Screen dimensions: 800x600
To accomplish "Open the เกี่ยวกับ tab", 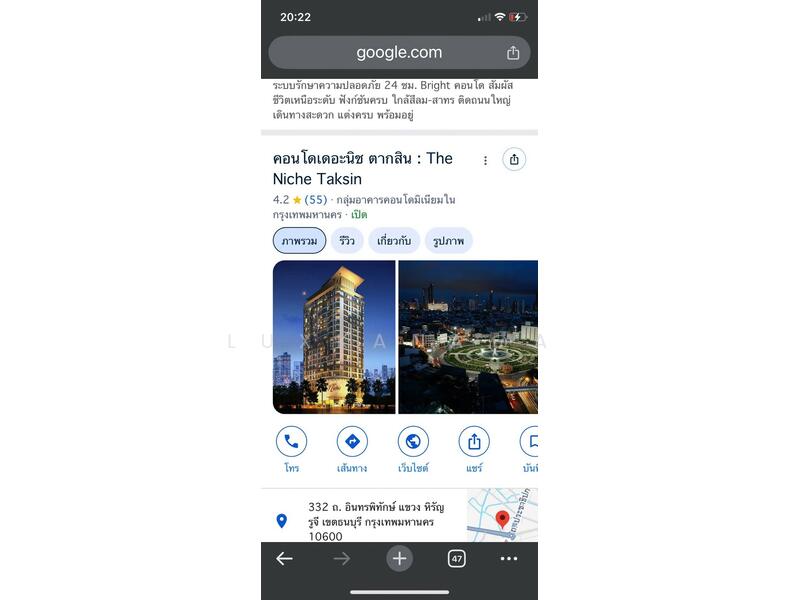I will [394, 241].
